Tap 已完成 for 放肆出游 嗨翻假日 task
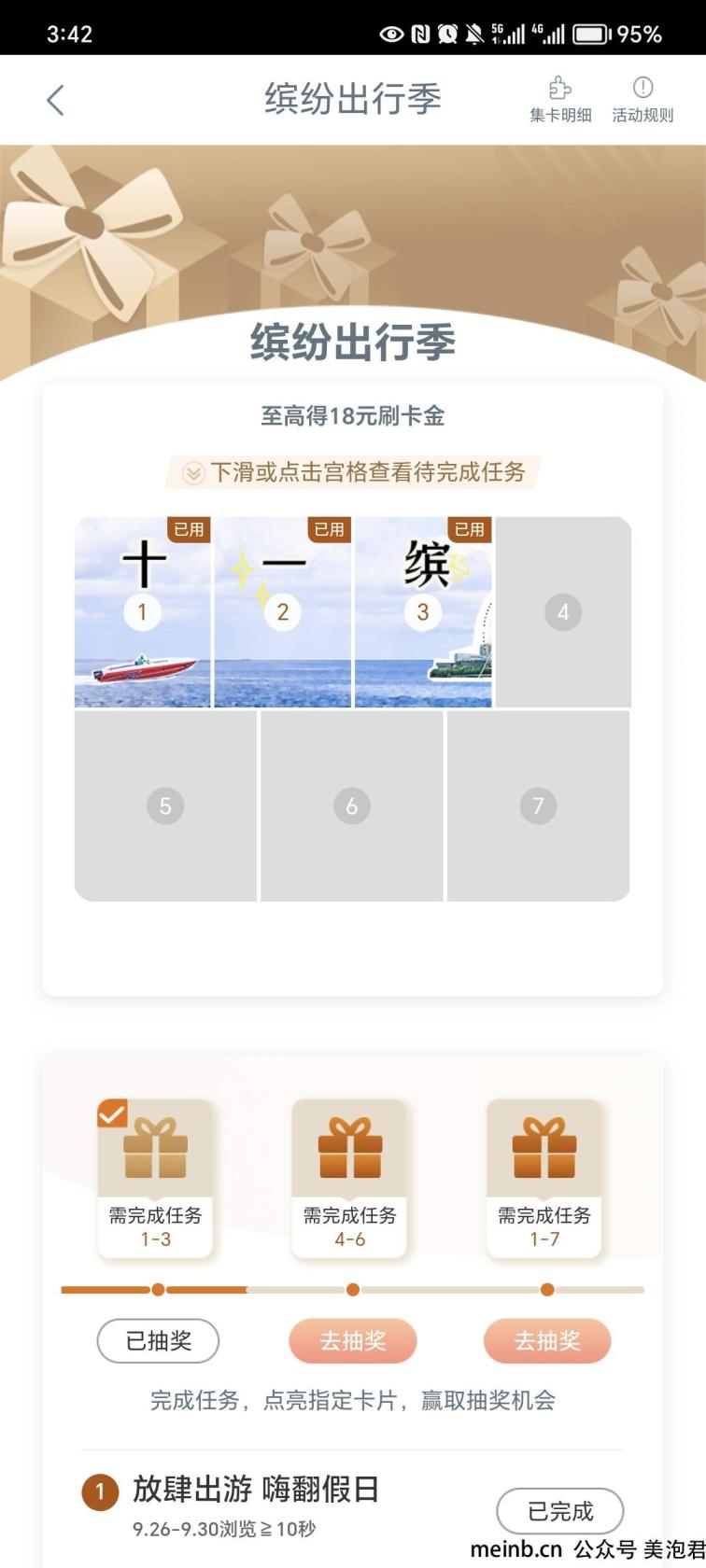Image resolution: width=706 pixels, height=1568 pixels. point(559,1511)
